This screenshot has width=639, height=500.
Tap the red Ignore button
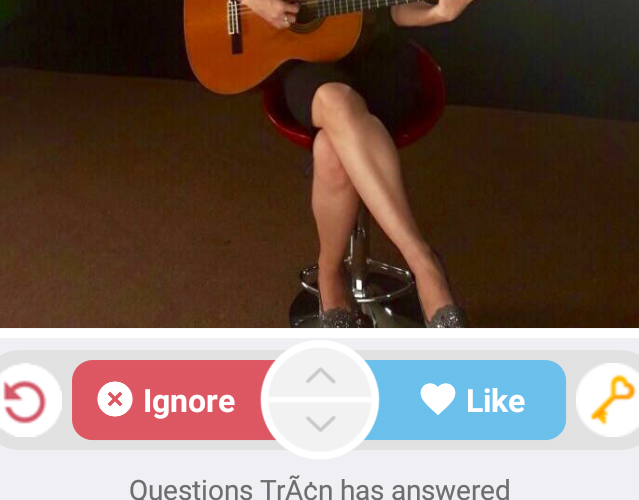tap(165, 401)
